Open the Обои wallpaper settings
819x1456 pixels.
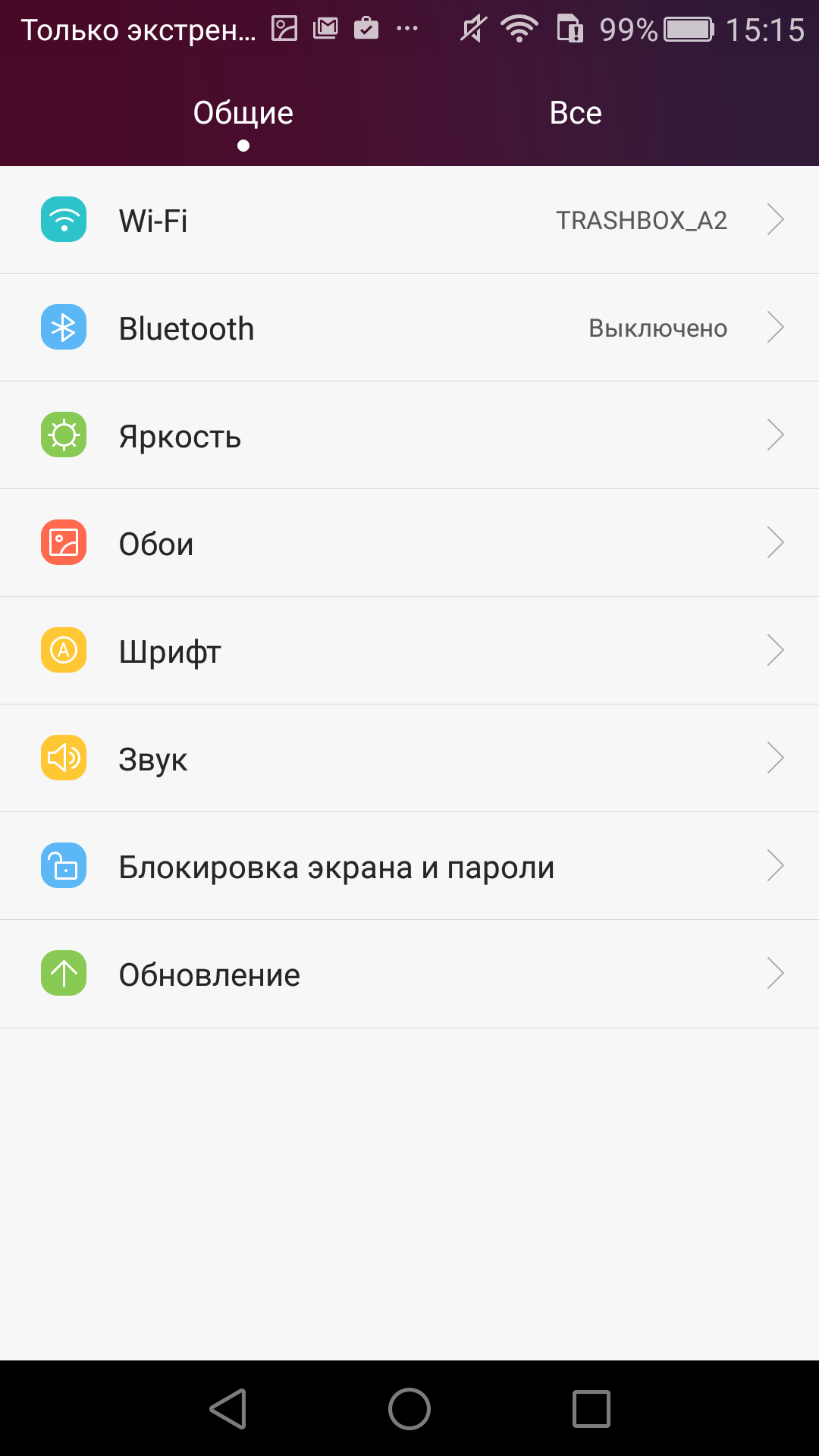coord(409,543)
